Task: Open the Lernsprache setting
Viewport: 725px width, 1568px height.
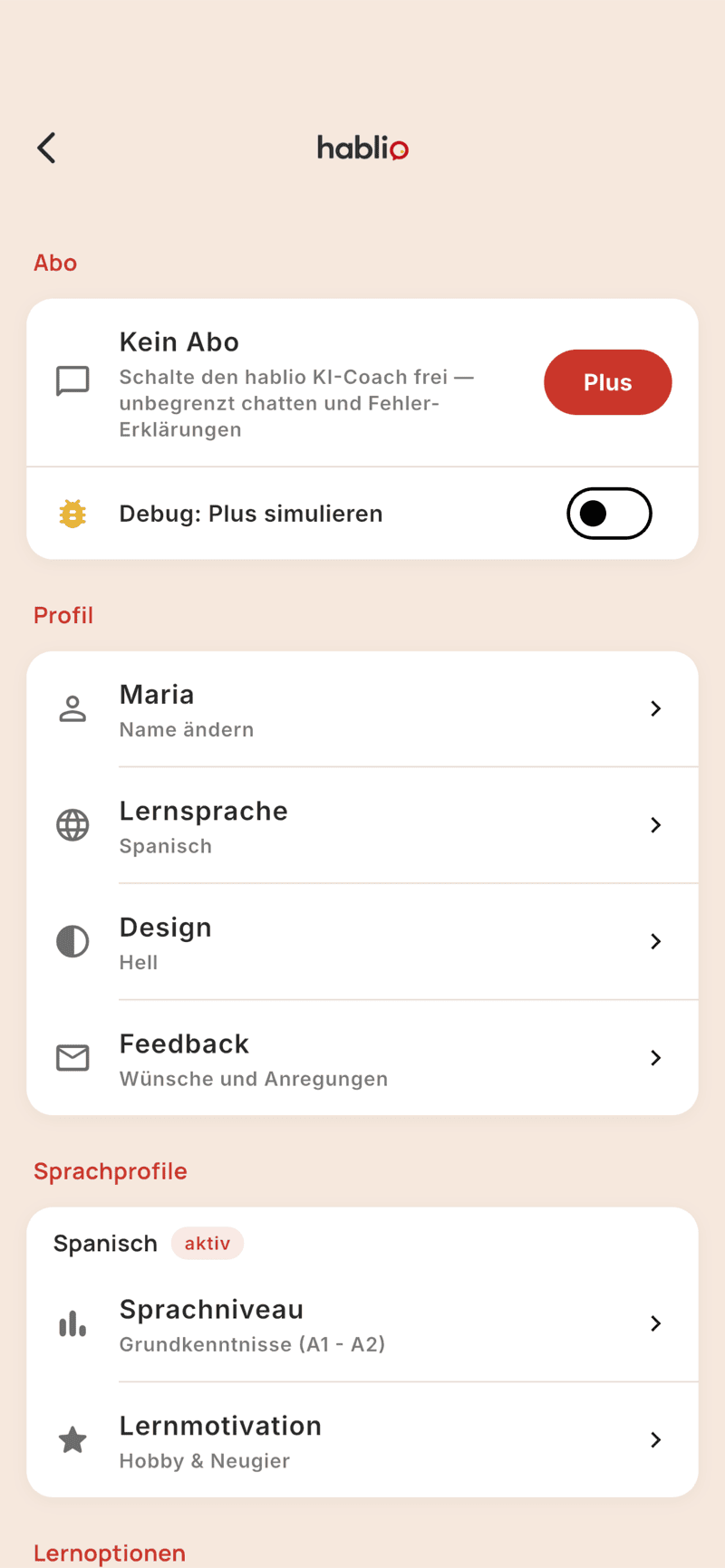Action: [362, 825]
